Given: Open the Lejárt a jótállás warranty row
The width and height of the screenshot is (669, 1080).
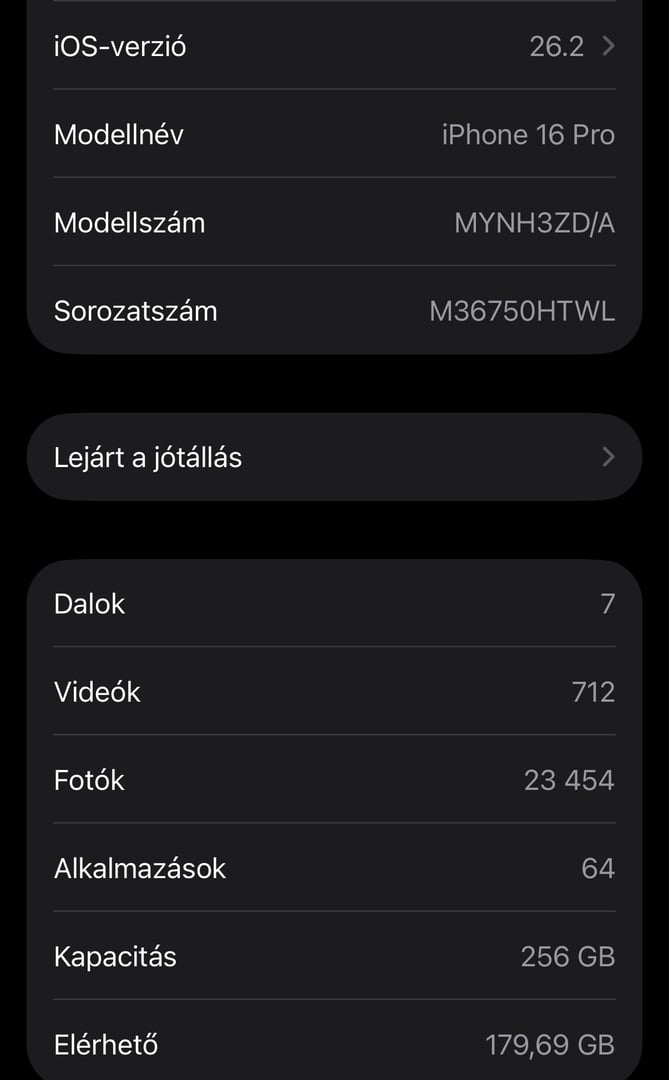Looking at the screenshot, I should (334, 457).
